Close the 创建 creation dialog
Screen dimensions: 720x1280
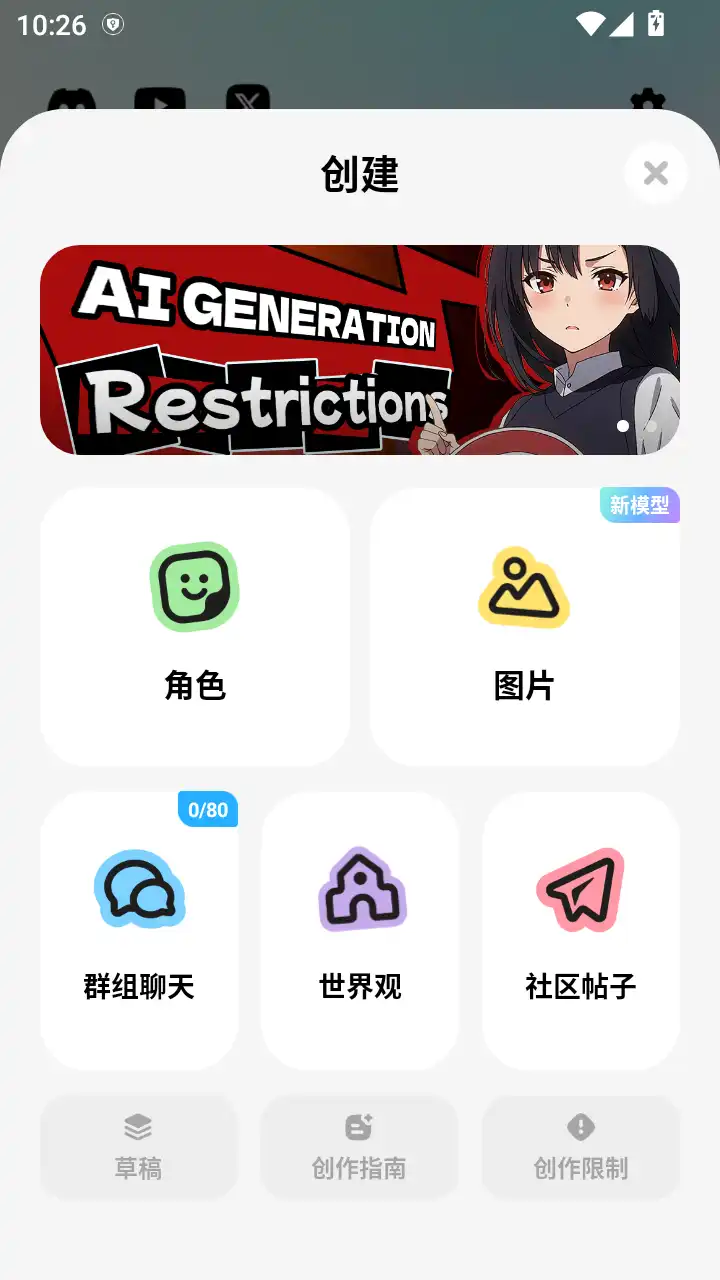coord(656,172)
